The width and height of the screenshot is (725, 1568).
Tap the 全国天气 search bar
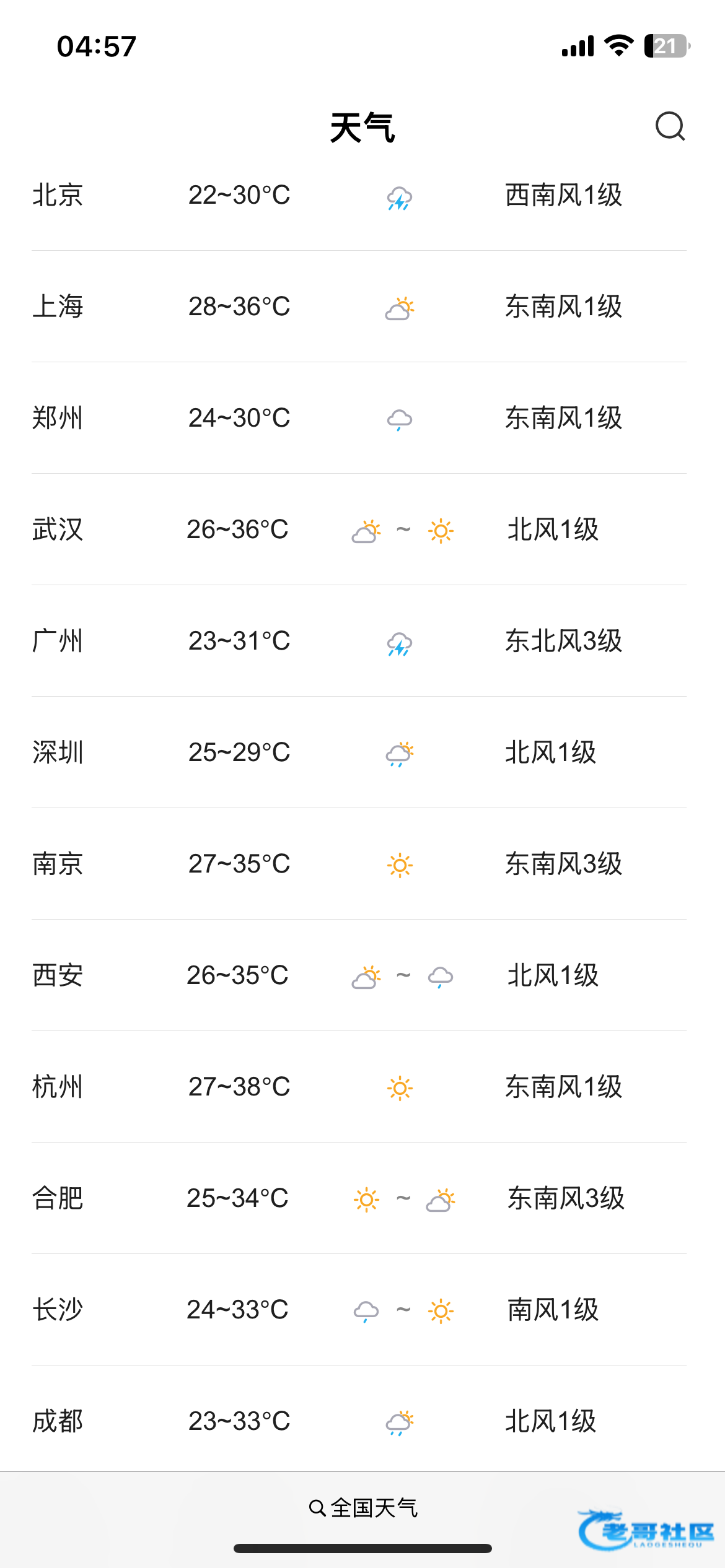point(362,1508)
